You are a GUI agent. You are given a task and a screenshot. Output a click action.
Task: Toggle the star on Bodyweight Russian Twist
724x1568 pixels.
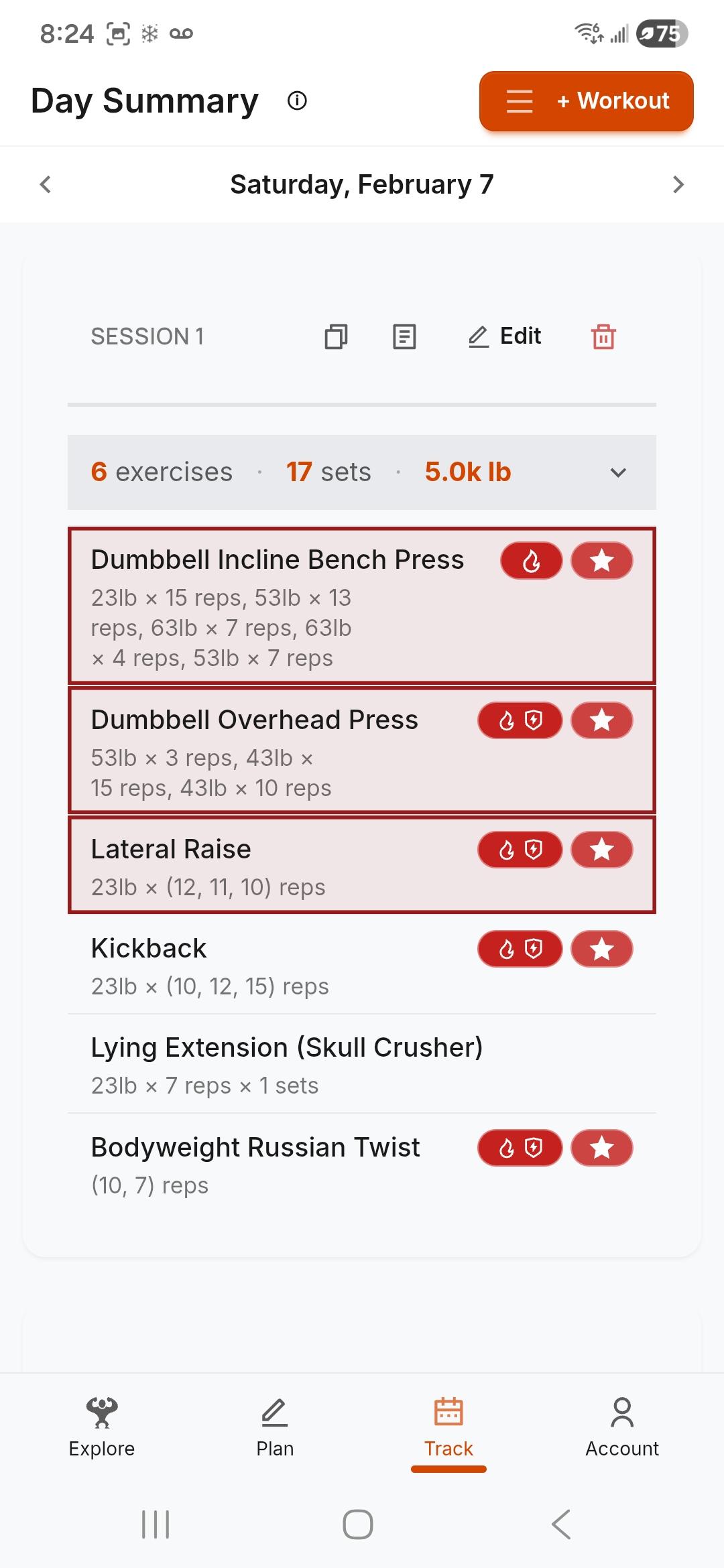click(601, 1147)
